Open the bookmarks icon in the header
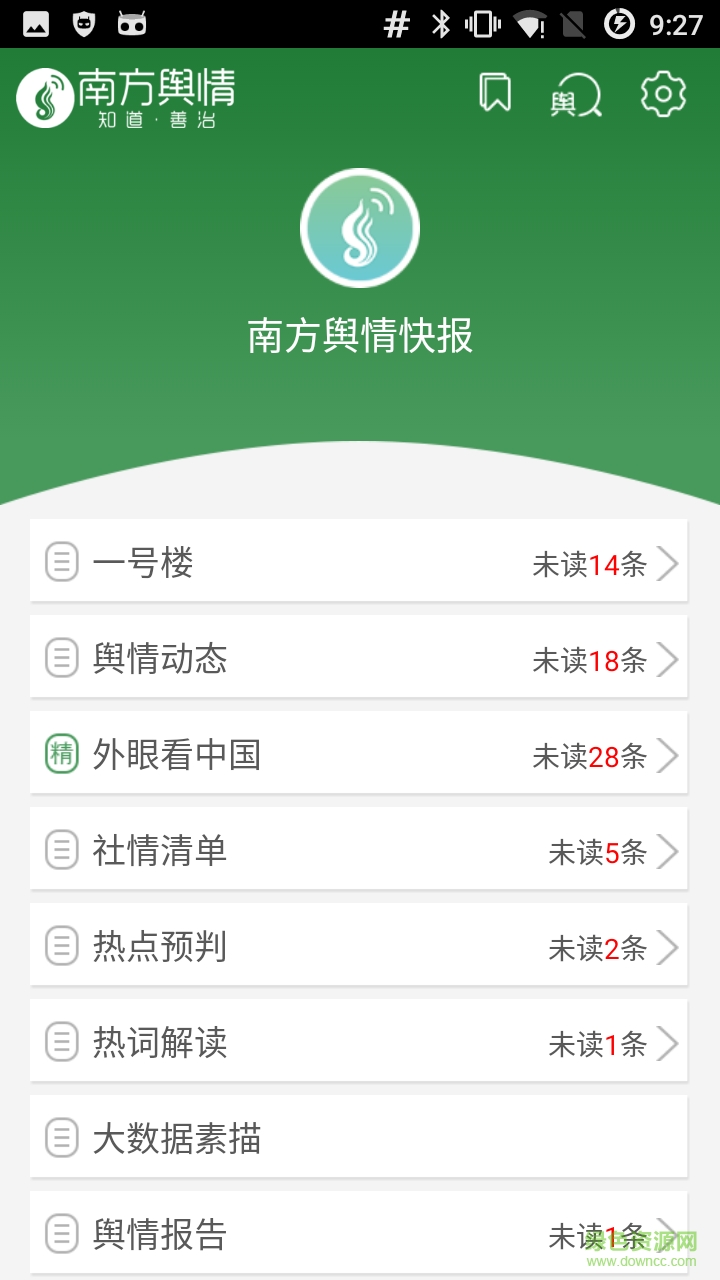 click(495, 94)
